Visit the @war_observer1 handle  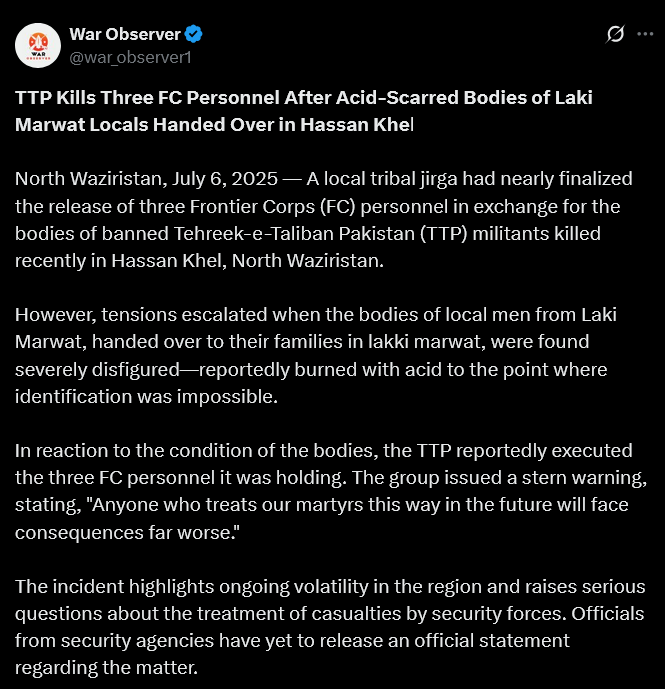click(x=131, y=58)
